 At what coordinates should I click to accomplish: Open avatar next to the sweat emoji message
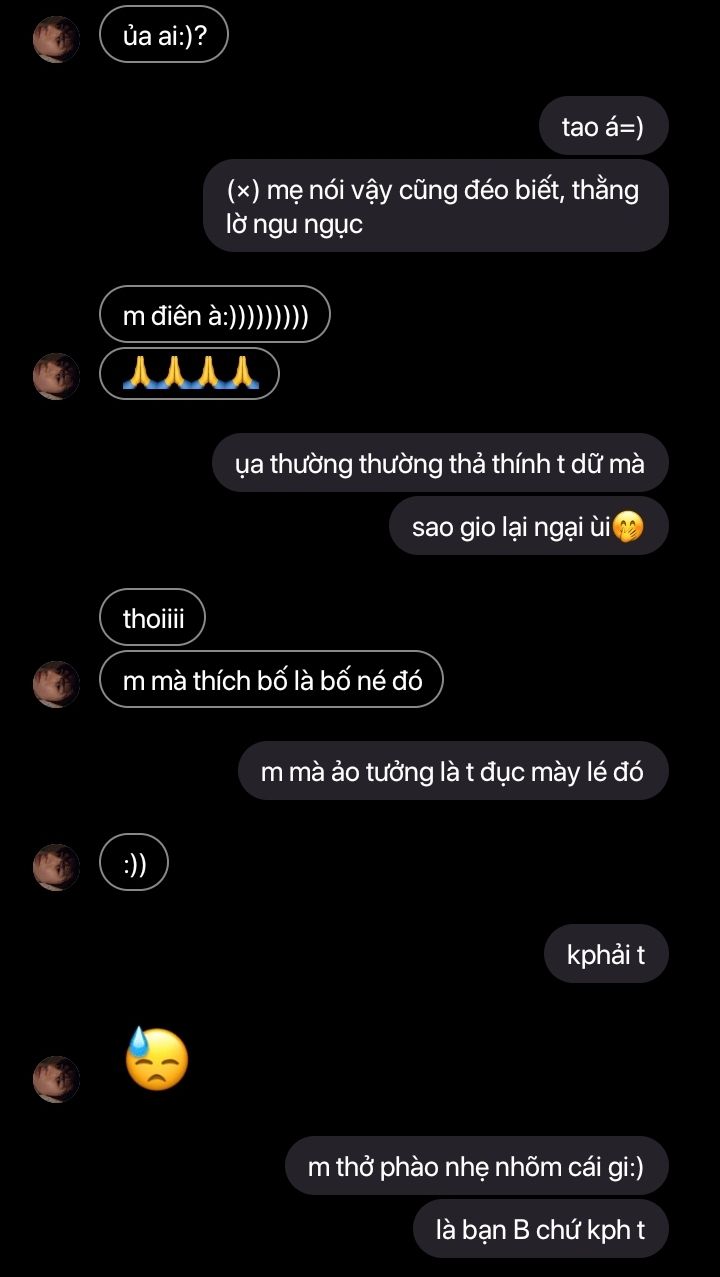[56, 1079]
